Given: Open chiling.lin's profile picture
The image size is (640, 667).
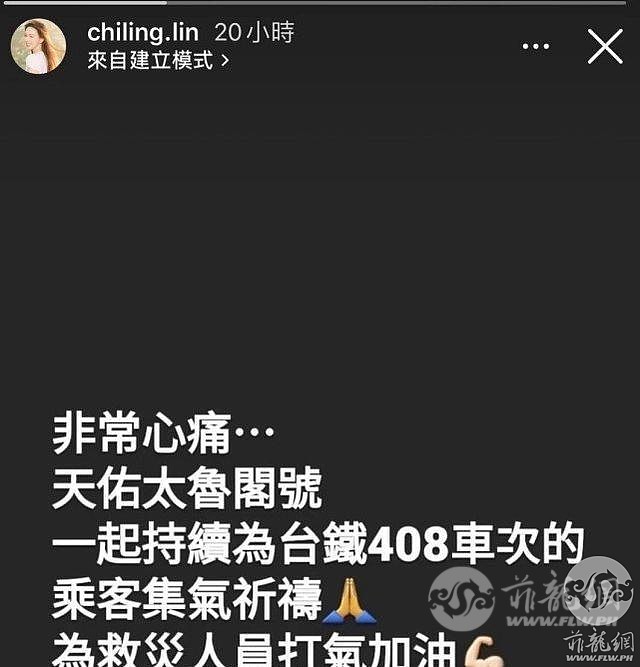Looking at the screenshot, I should click(38, 46).
